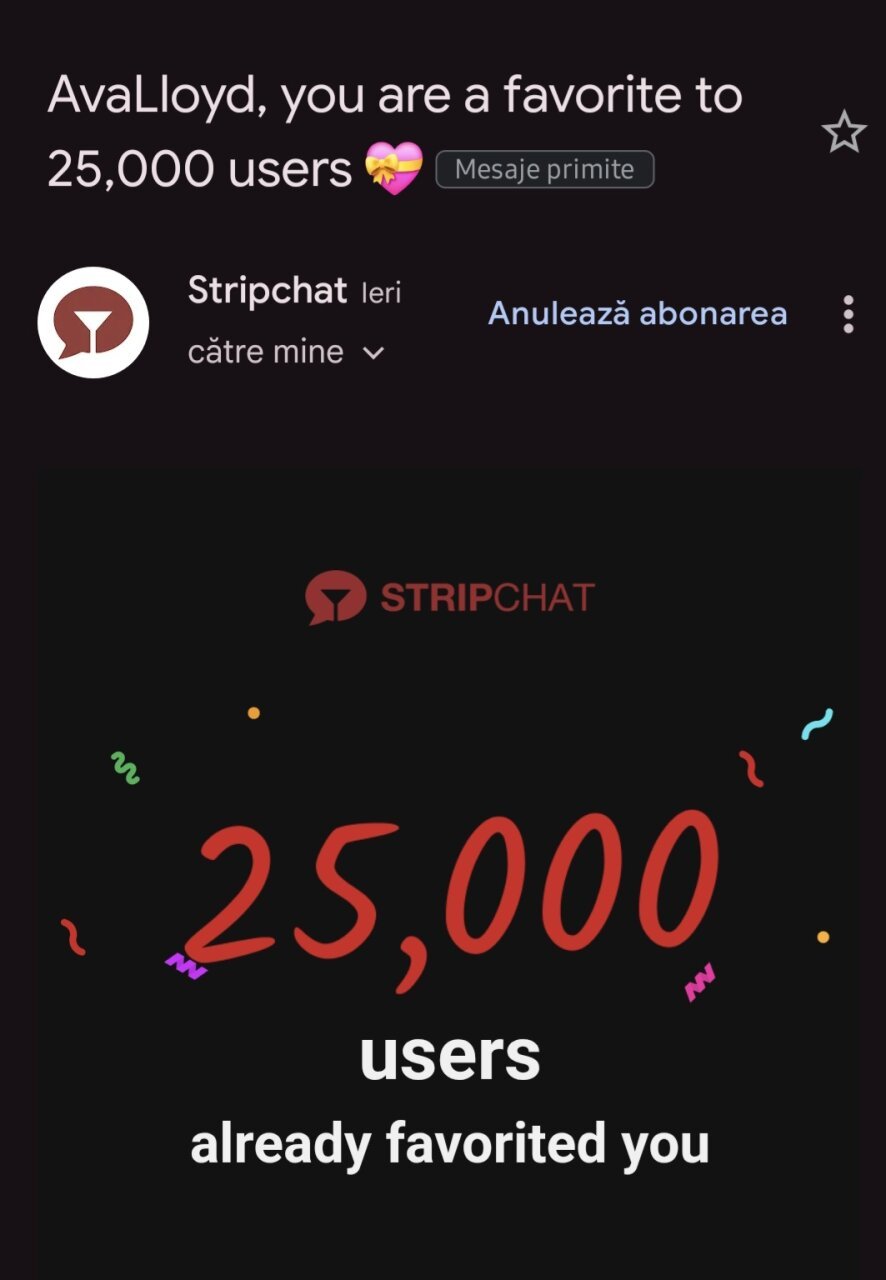This screenshot has height=1280, width=886.
Task: Tap Anulează abonarea to unsubscribe
Action: [x=637, y=314]
